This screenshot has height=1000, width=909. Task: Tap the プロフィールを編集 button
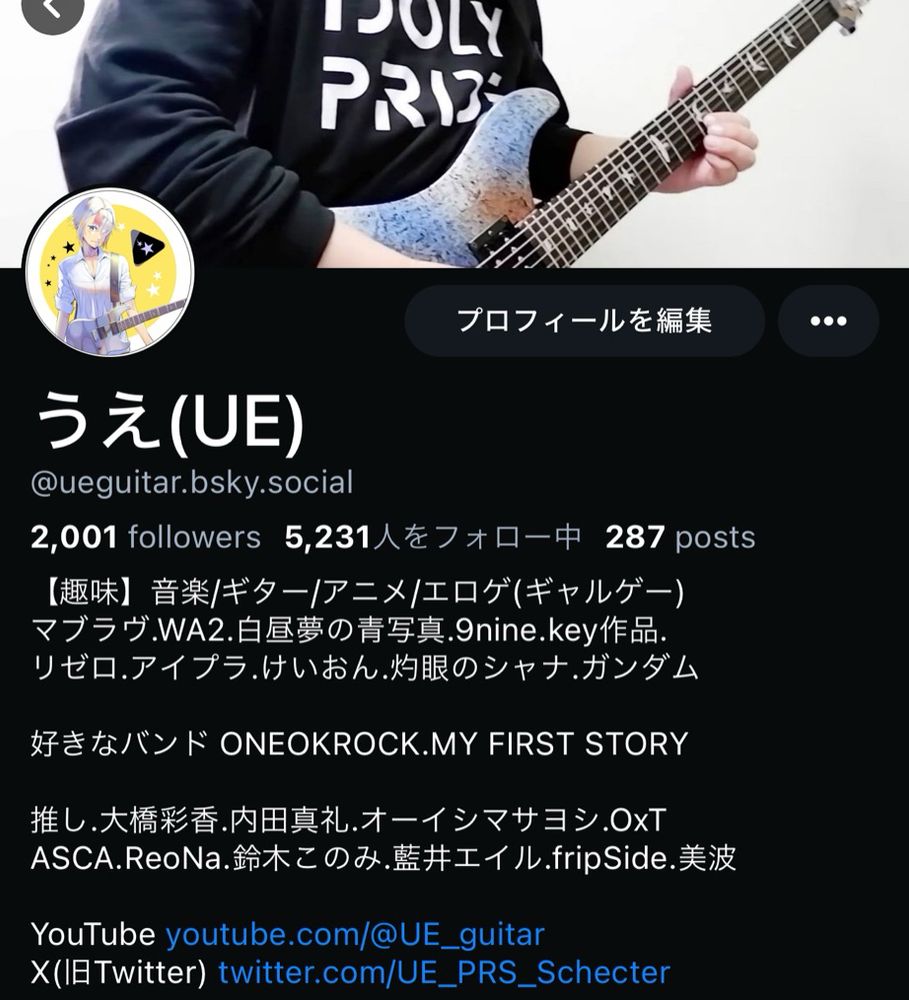584,321
